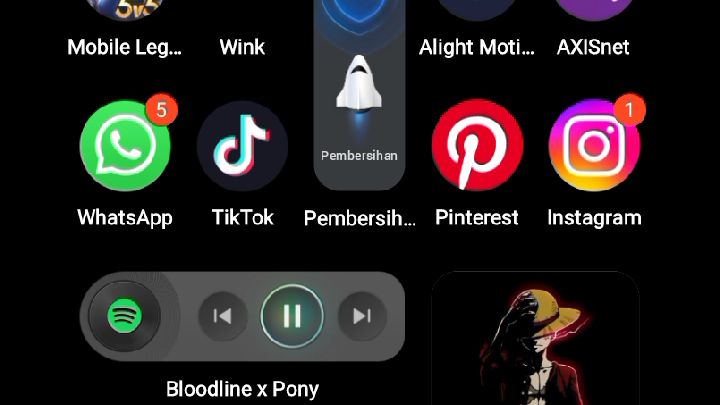Open the Pinterest app

point(477,146)
